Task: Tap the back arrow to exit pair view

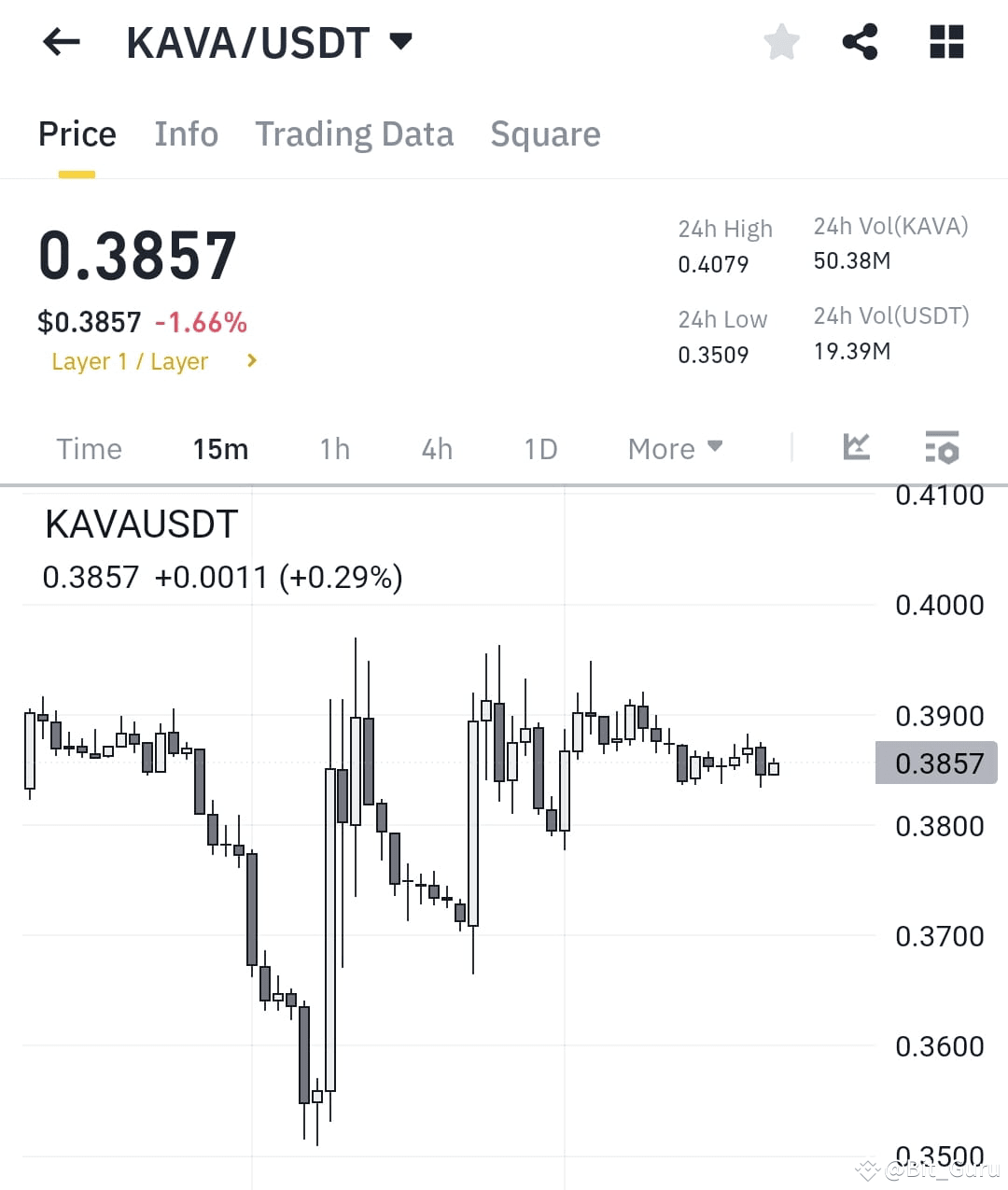Action: 60,41
